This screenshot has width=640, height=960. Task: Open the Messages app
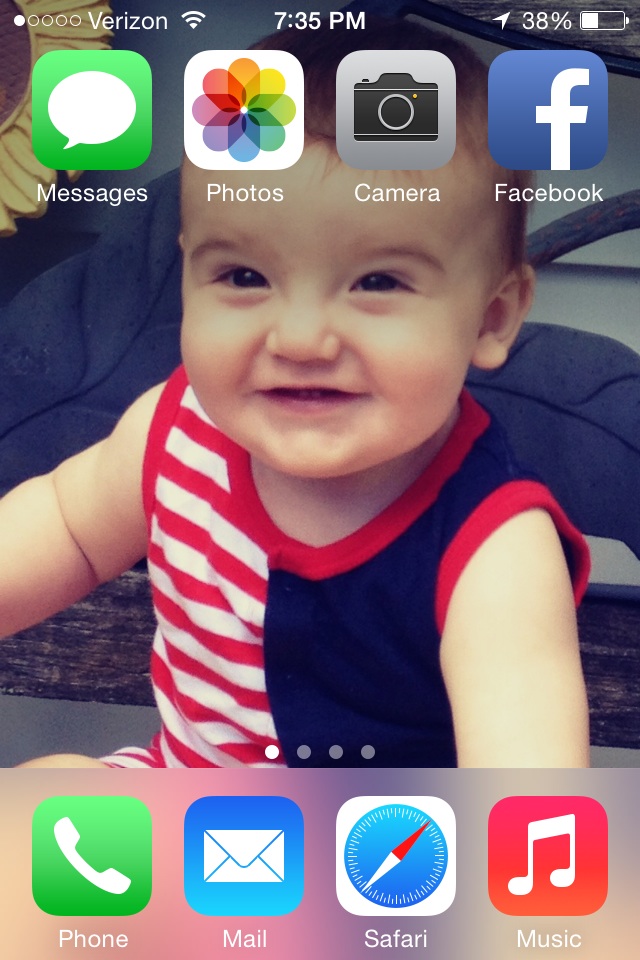click(x=92, y=110)
